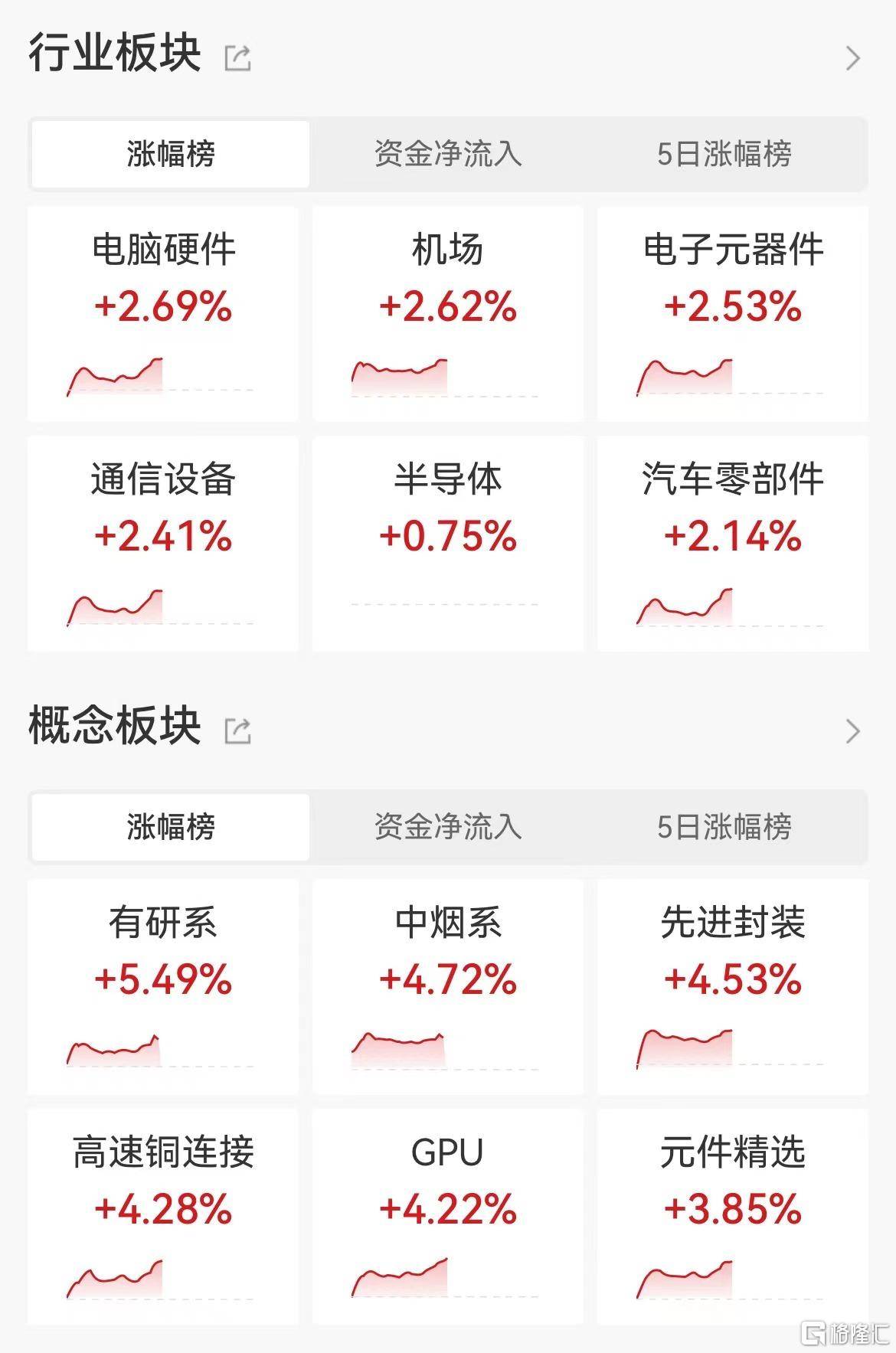Open the 元件精选 concept card
This screenshot has width=896, height=1353.
click(x=731, y=1214)
